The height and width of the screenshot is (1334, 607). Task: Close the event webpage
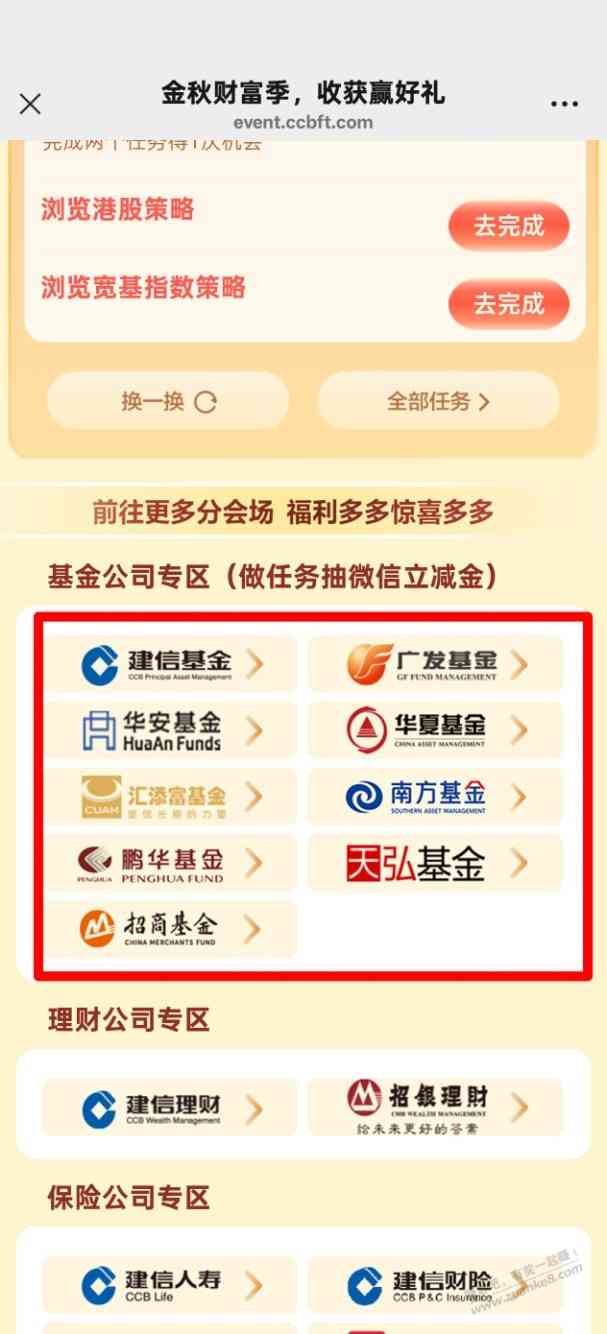pos(30,104)
